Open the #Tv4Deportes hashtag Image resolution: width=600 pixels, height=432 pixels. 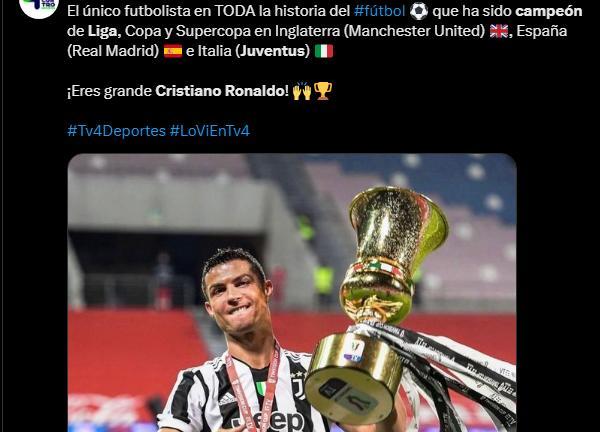click(116, 131)
